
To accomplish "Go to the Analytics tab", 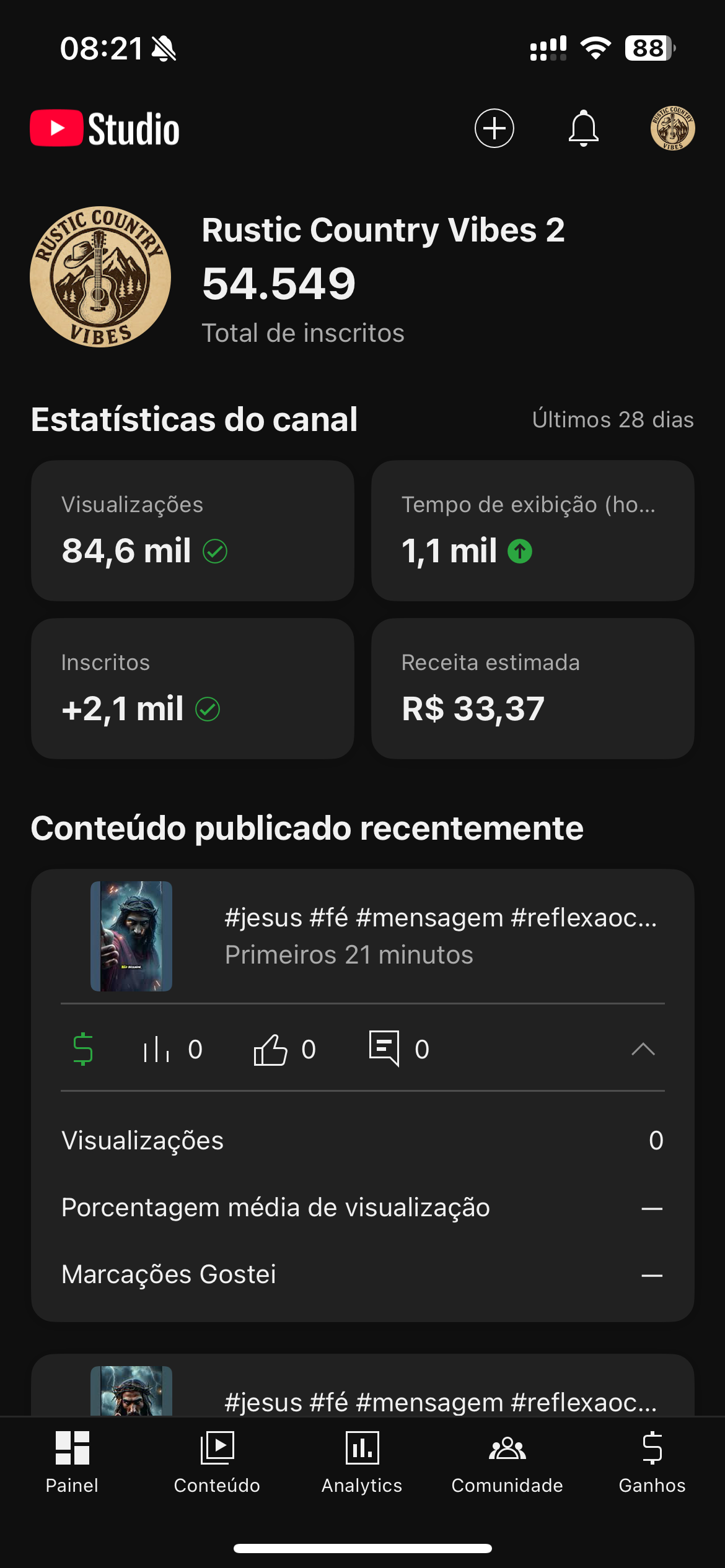I will (362, 1461).
